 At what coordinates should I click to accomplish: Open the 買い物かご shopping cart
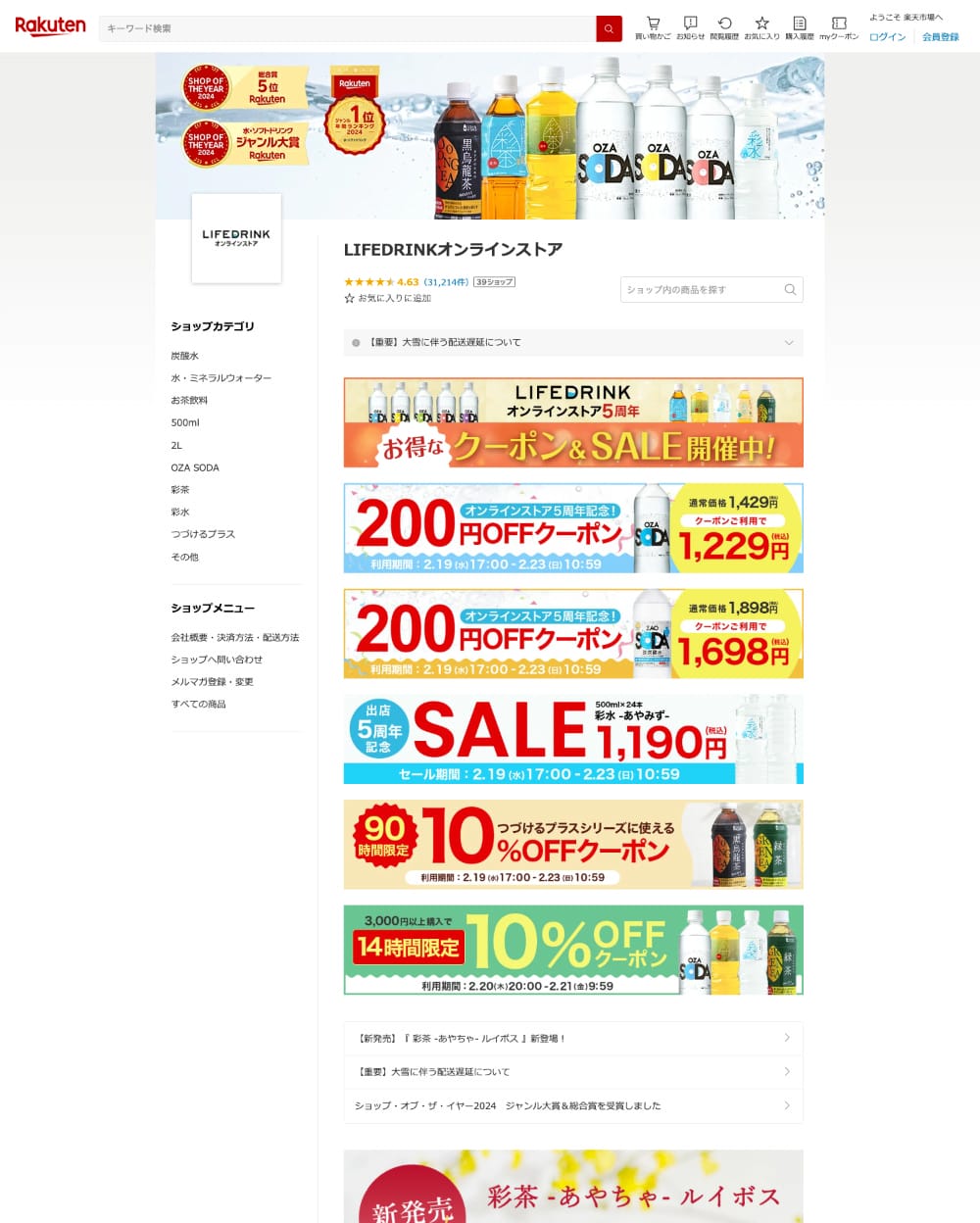coord(653,27)
